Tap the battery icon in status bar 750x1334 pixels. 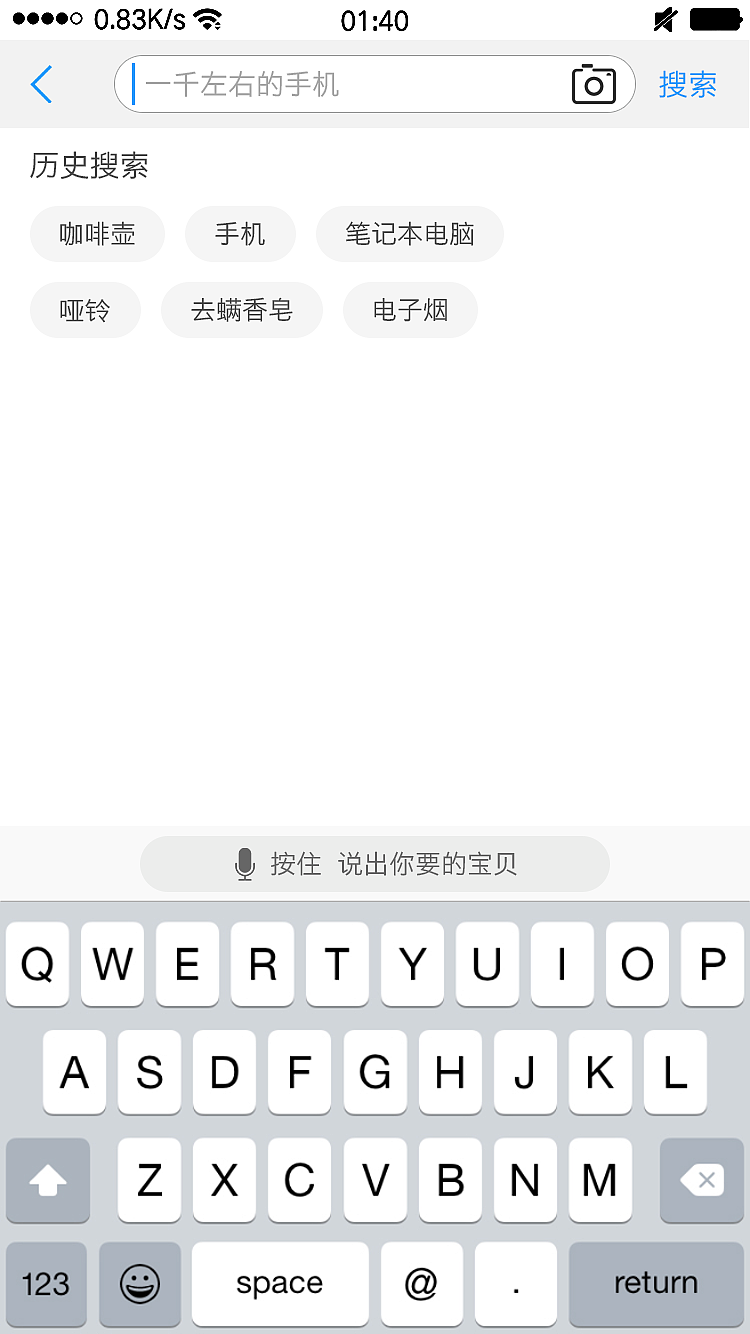click(x=716, y=17)
